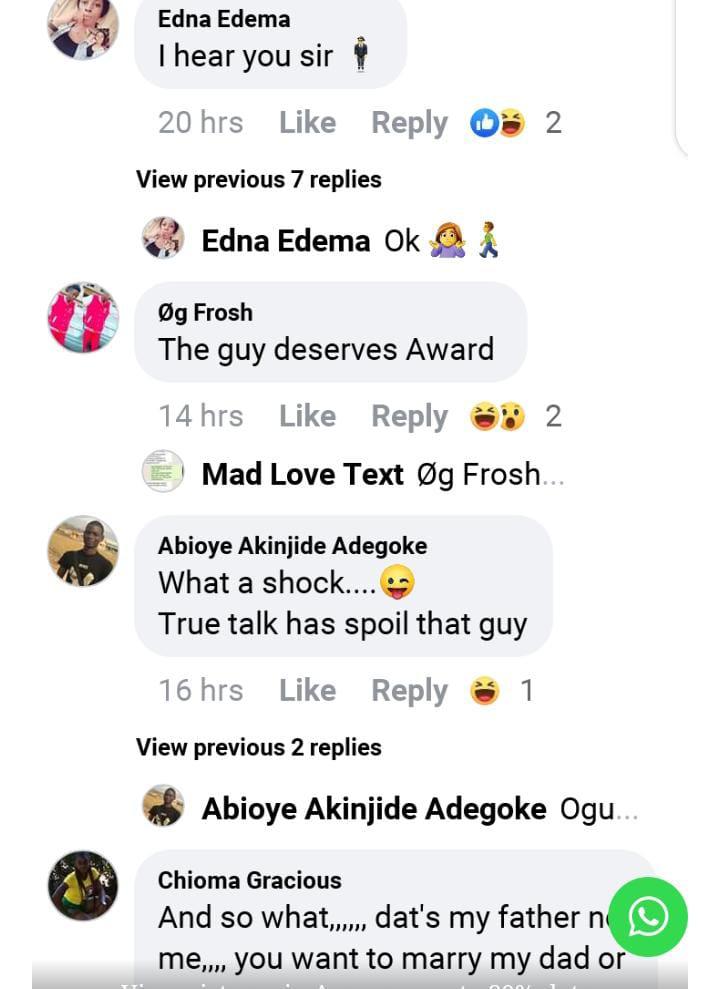Open Abioye Akinjide Adegoke's profile name
This screenshot has height=989, width=720.
pyautogui.click(x=292, y=546)
